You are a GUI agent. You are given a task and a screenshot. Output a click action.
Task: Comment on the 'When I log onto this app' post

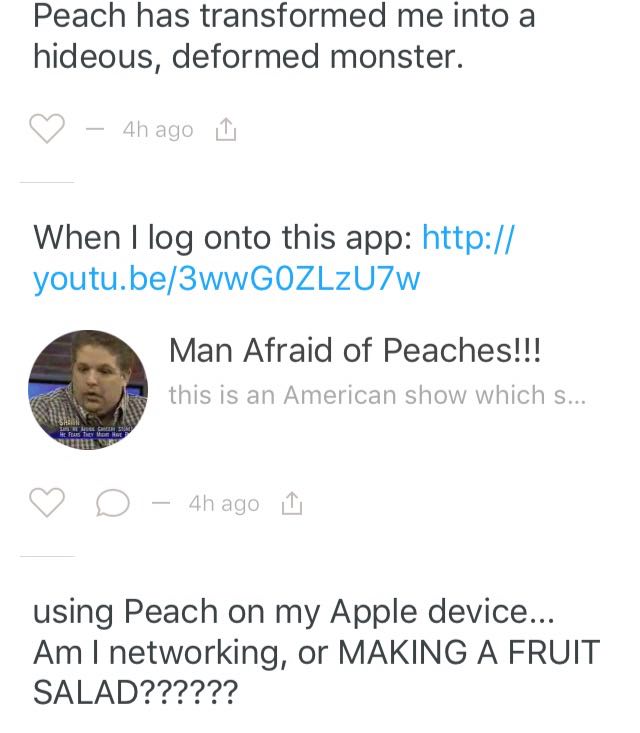pyautogui.click(x=113, y=504)
